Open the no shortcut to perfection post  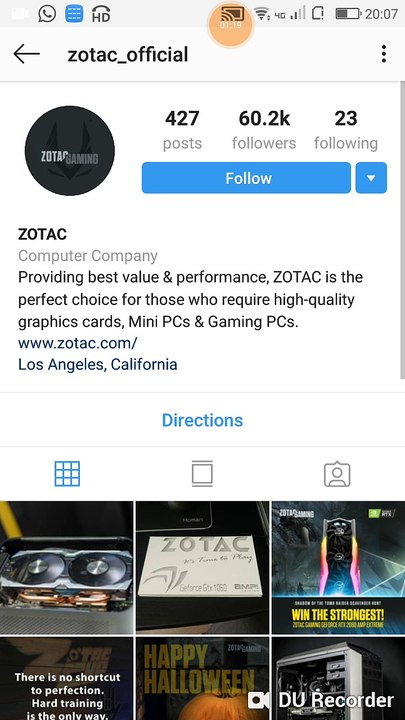pyautogui.click(x=67, y=679)
